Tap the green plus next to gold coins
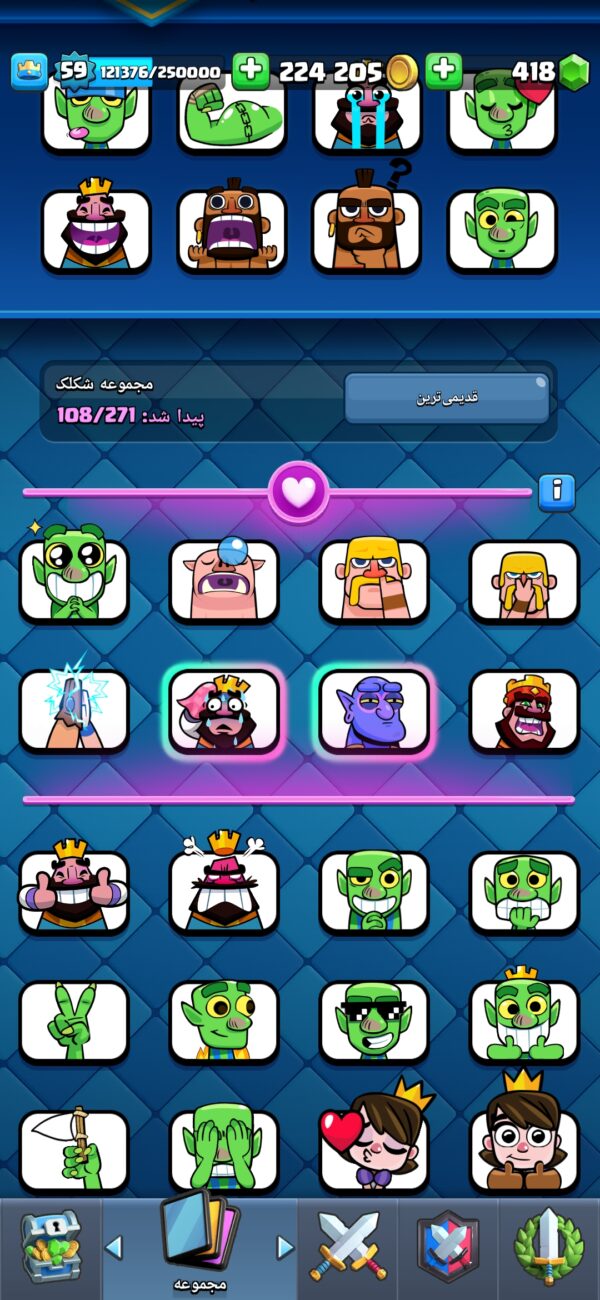The width and height of the screenshot is (600, 1300). click(444, 71)
